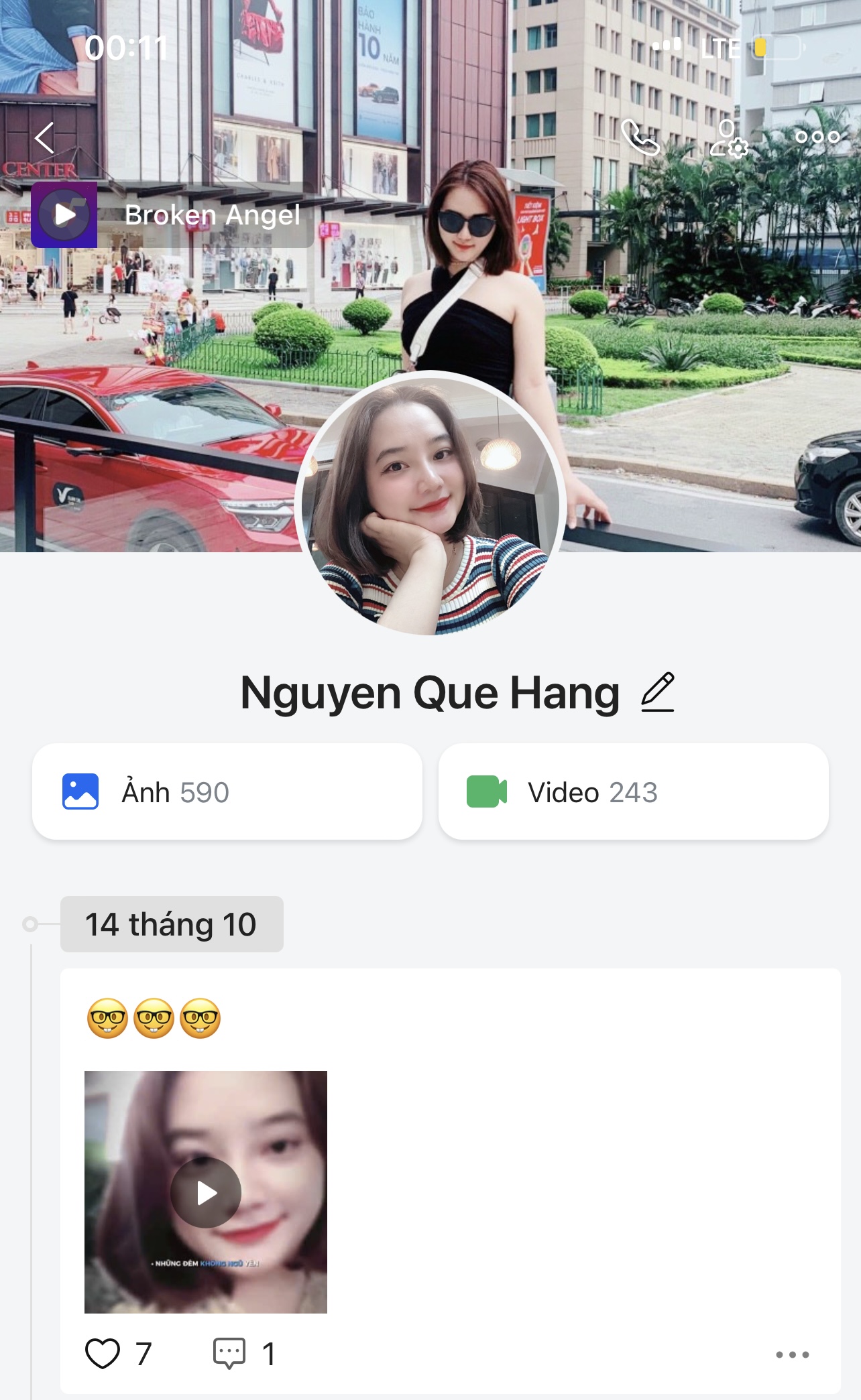Go back using the top-left arrow

(x=45, y=138)
